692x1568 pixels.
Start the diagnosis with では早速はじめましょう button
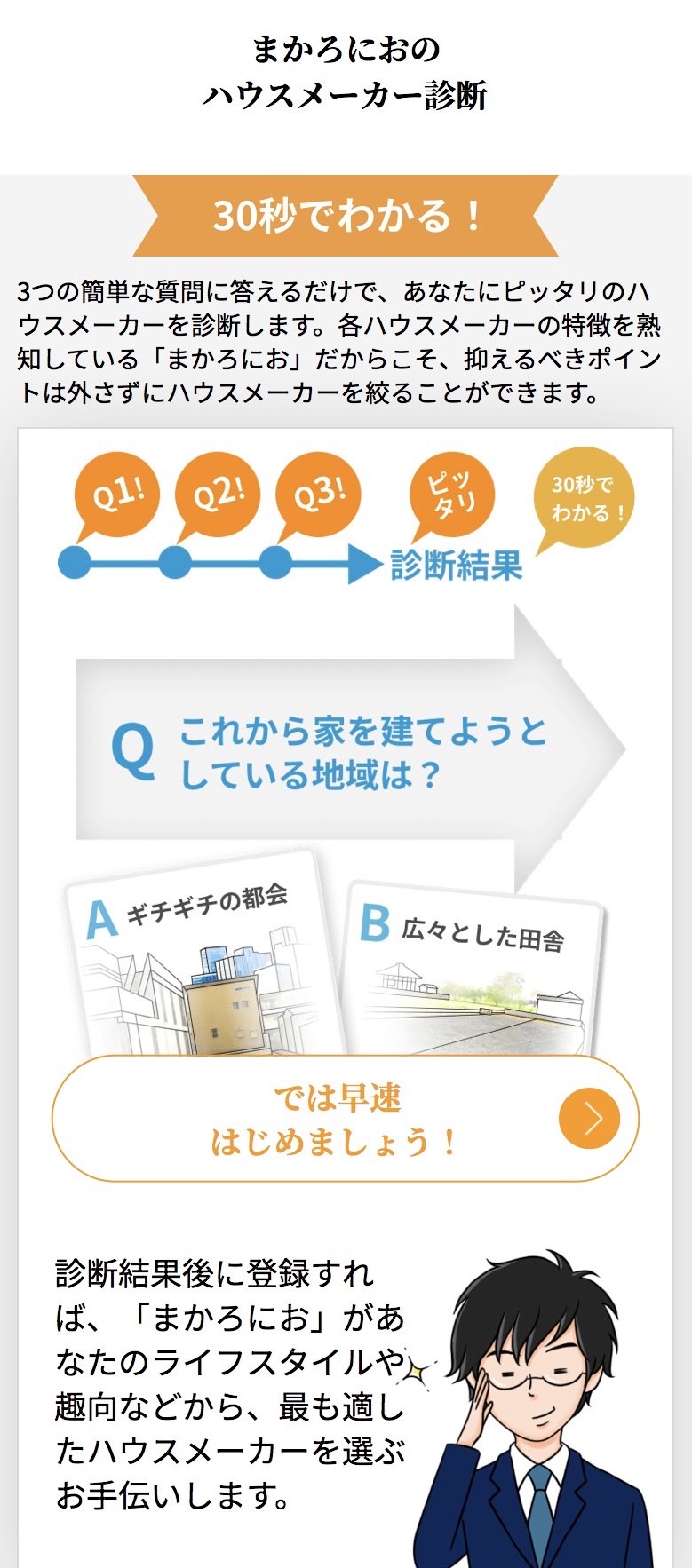click(x=345, y=1119)
